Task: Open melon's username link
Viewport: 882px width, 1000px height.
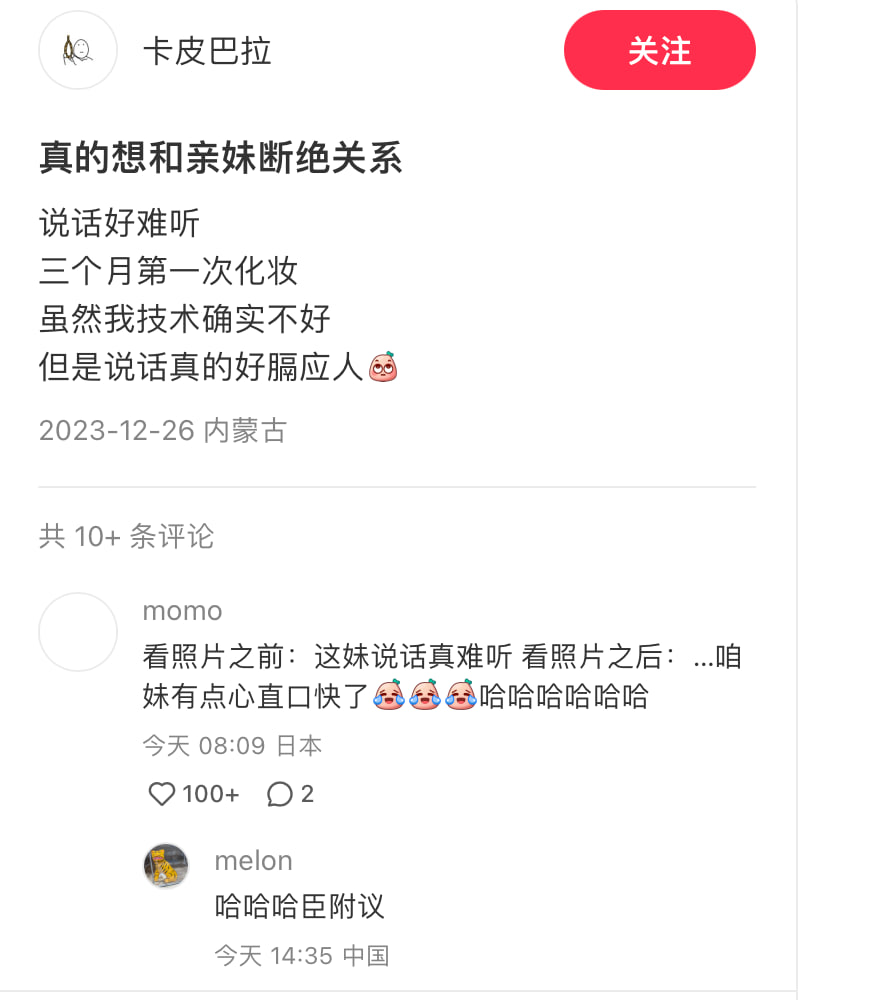Action: click(x=253, y=860)
